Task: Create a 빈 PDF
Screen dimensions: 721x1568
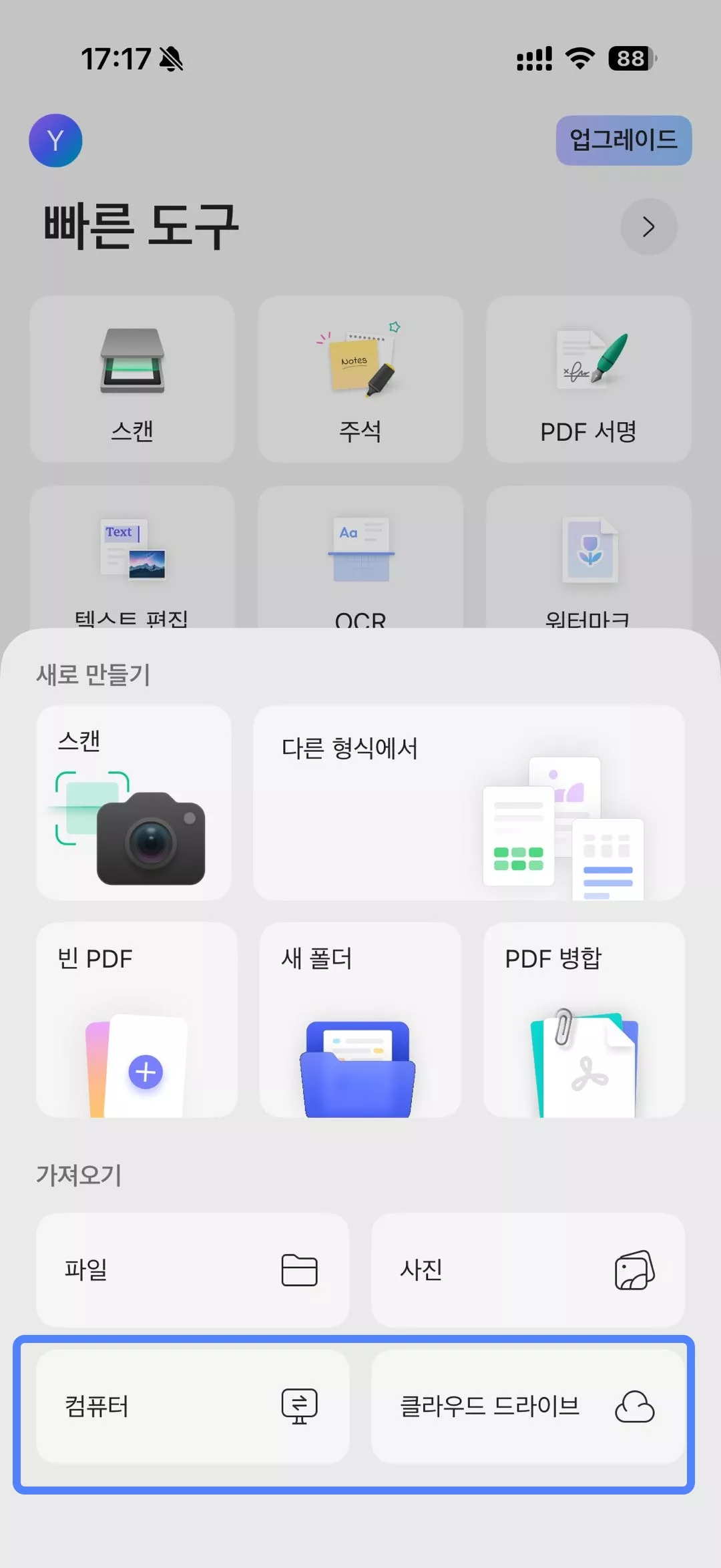Action: tap(136, 1020)
